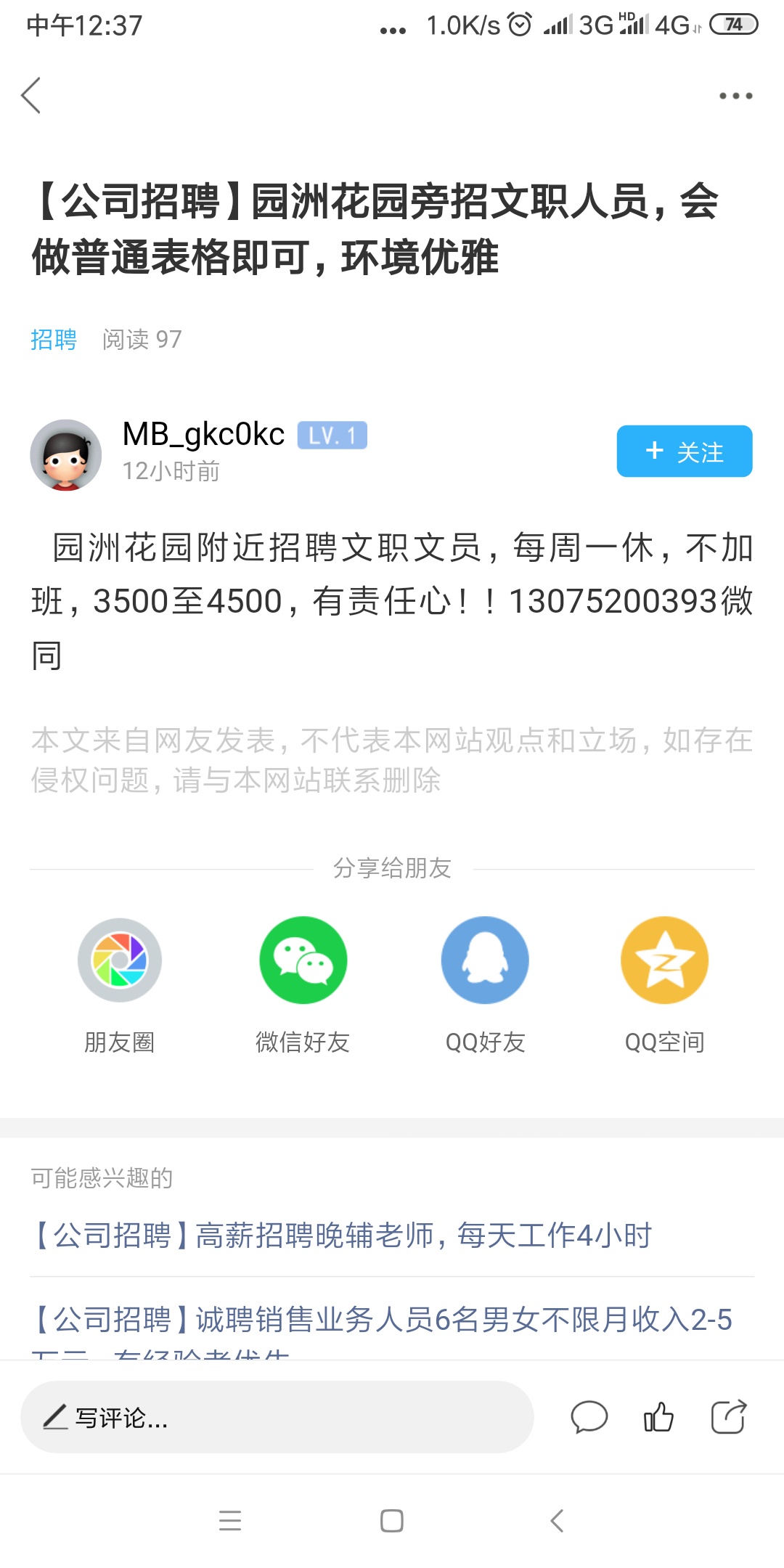Like this post with thumbs-up
Image resolution: width=784 pixels, height=1568 pixels.
[x=658, y=1417]
